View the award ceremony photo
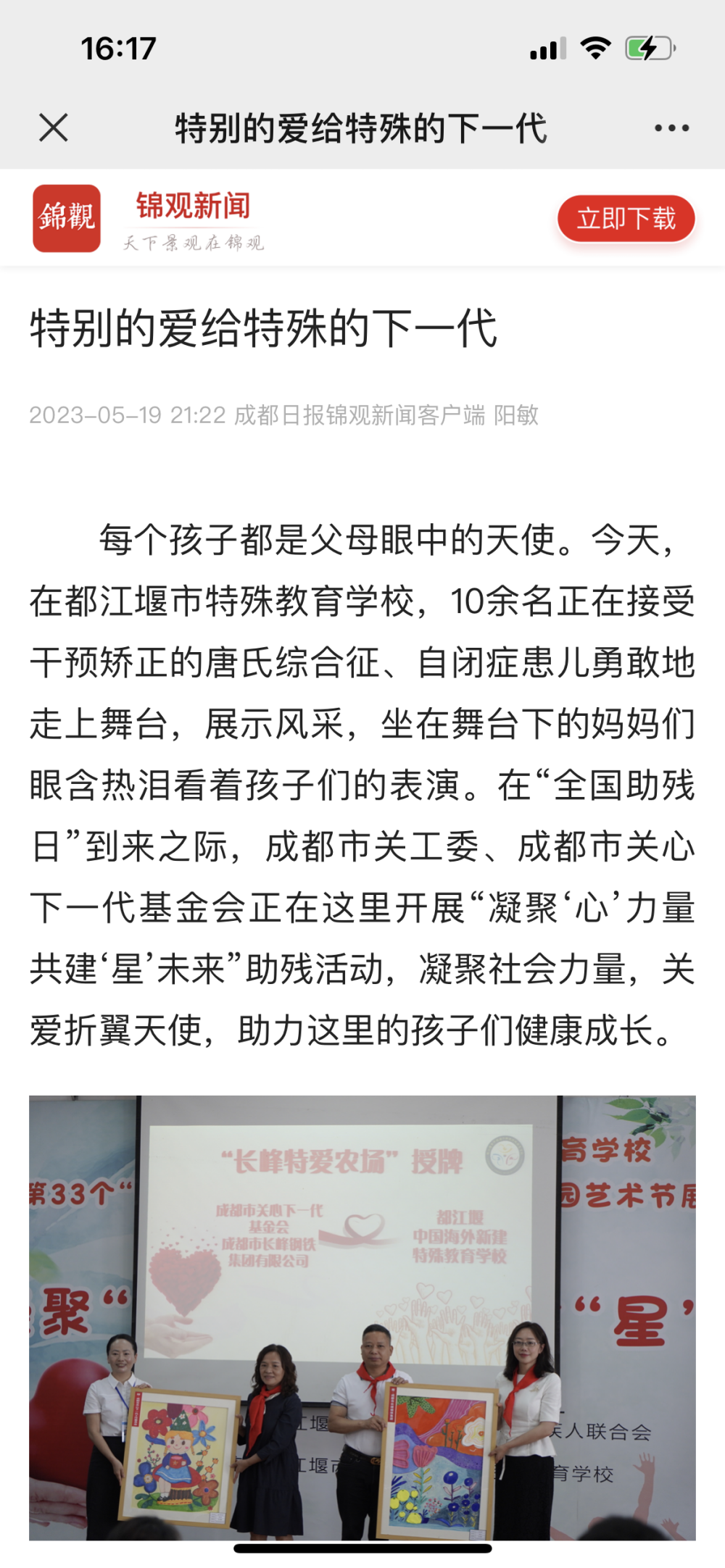 (362, 1318)
